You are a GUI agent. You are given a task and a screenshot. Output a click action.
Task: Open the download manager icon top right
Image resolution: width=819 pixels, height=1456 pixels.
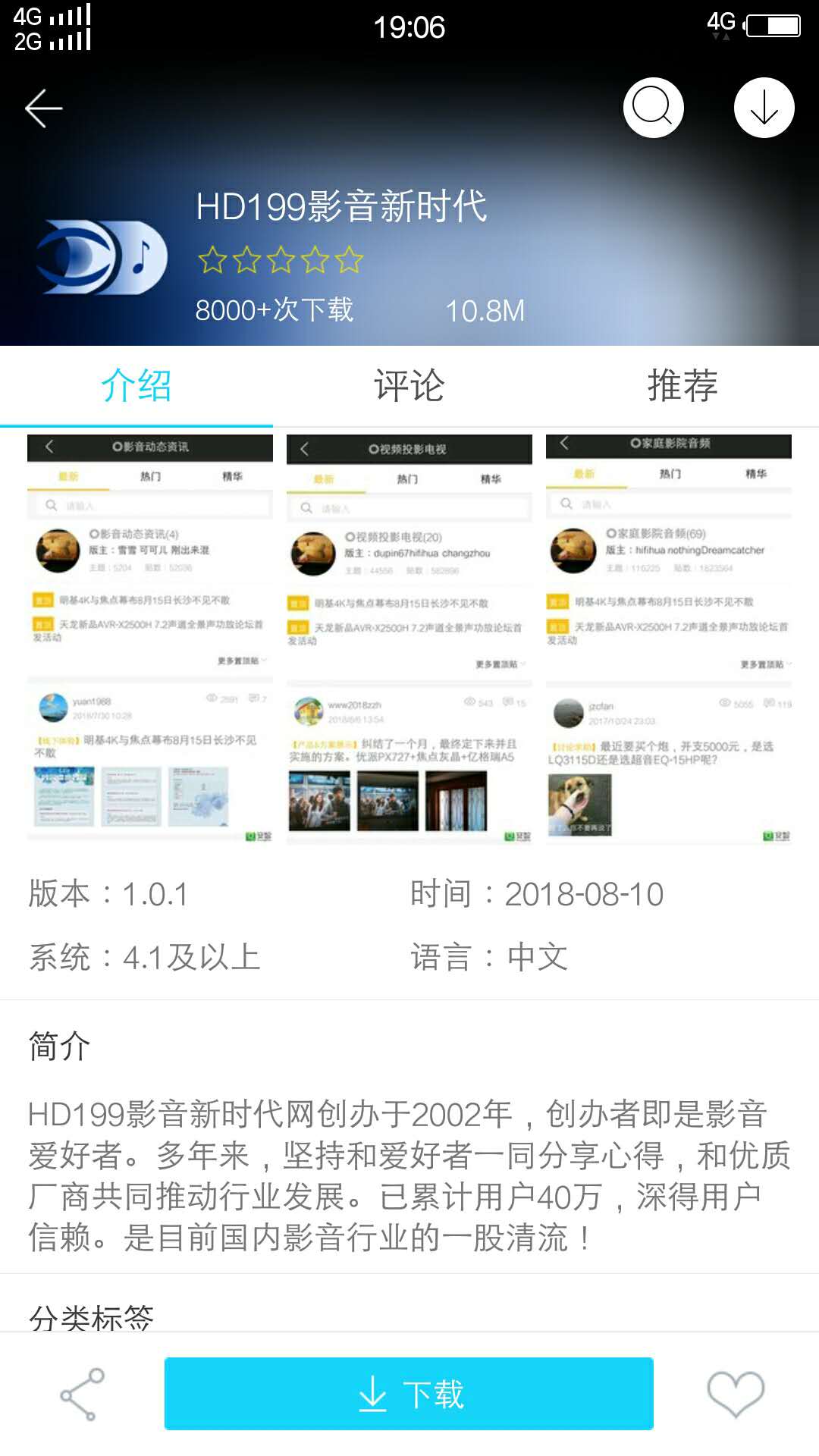click(x=764, y=107)
